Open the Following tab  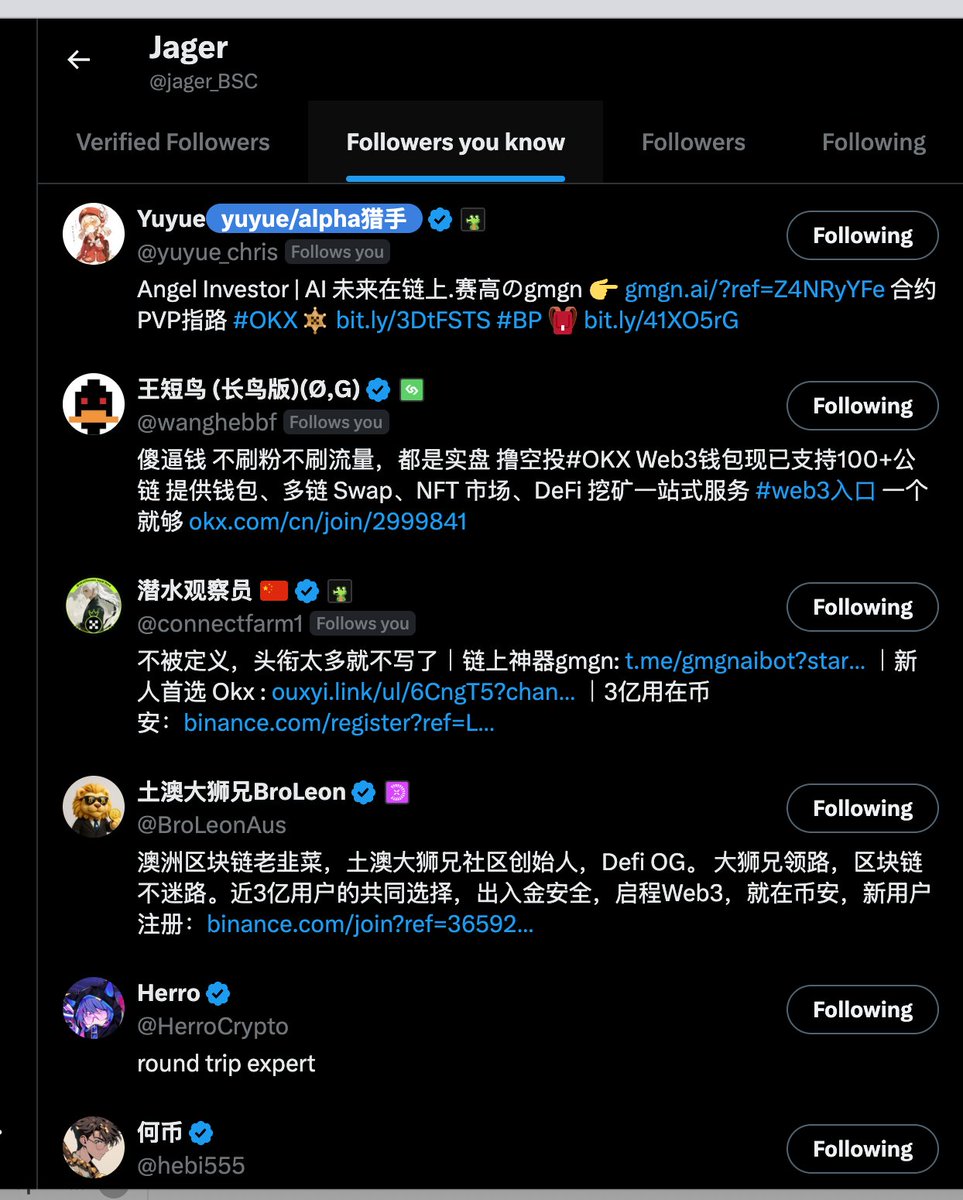pos(873,142)
